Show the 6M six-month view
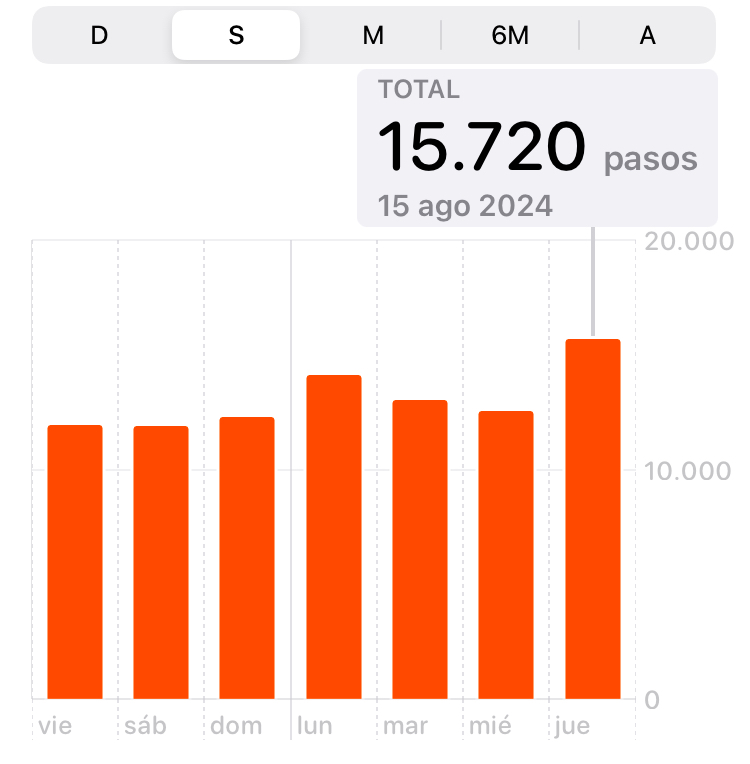 pos(510,36)
